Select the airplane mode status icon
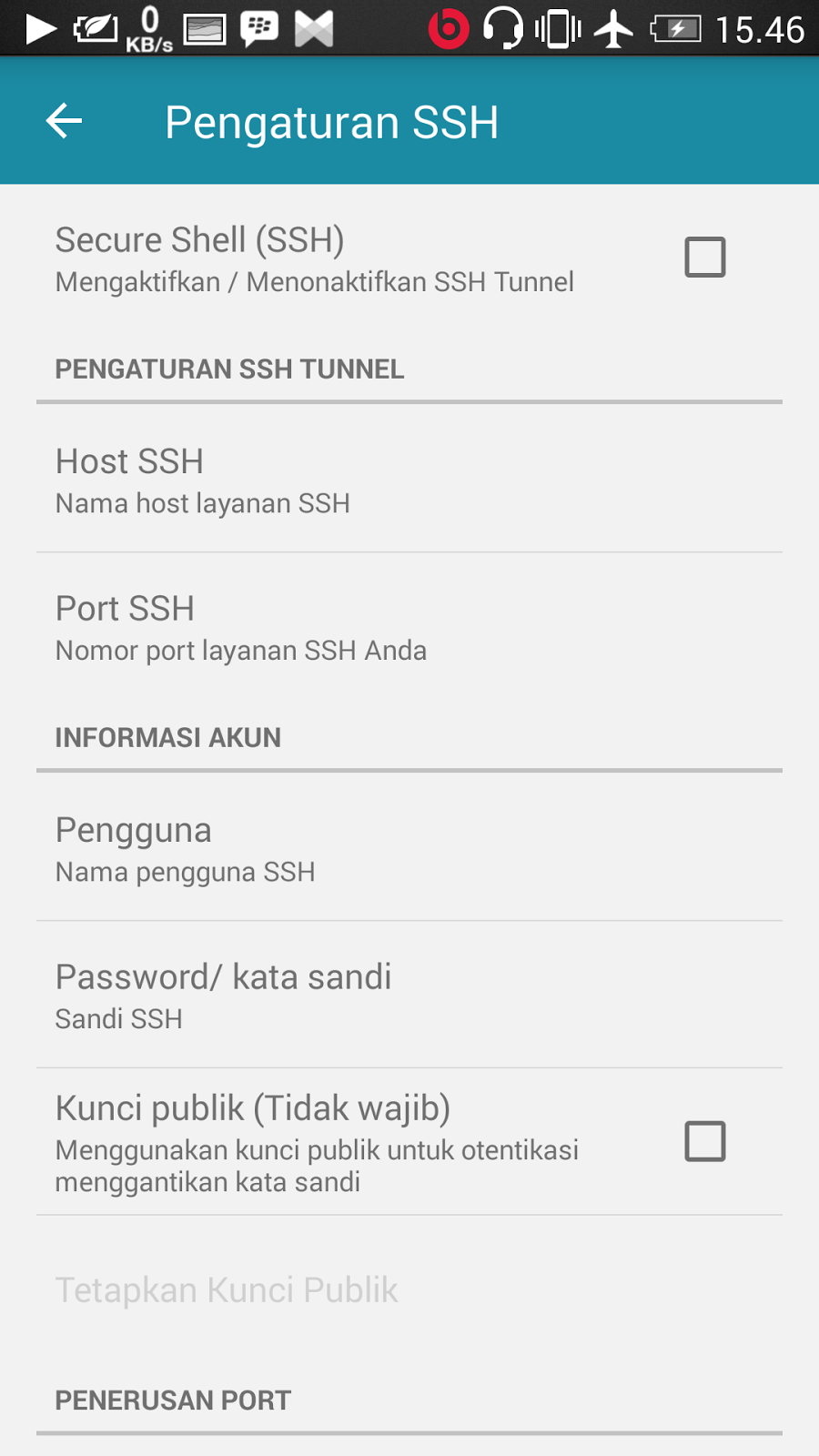Viewport: 819px width, 1456px height. [612, 27]
